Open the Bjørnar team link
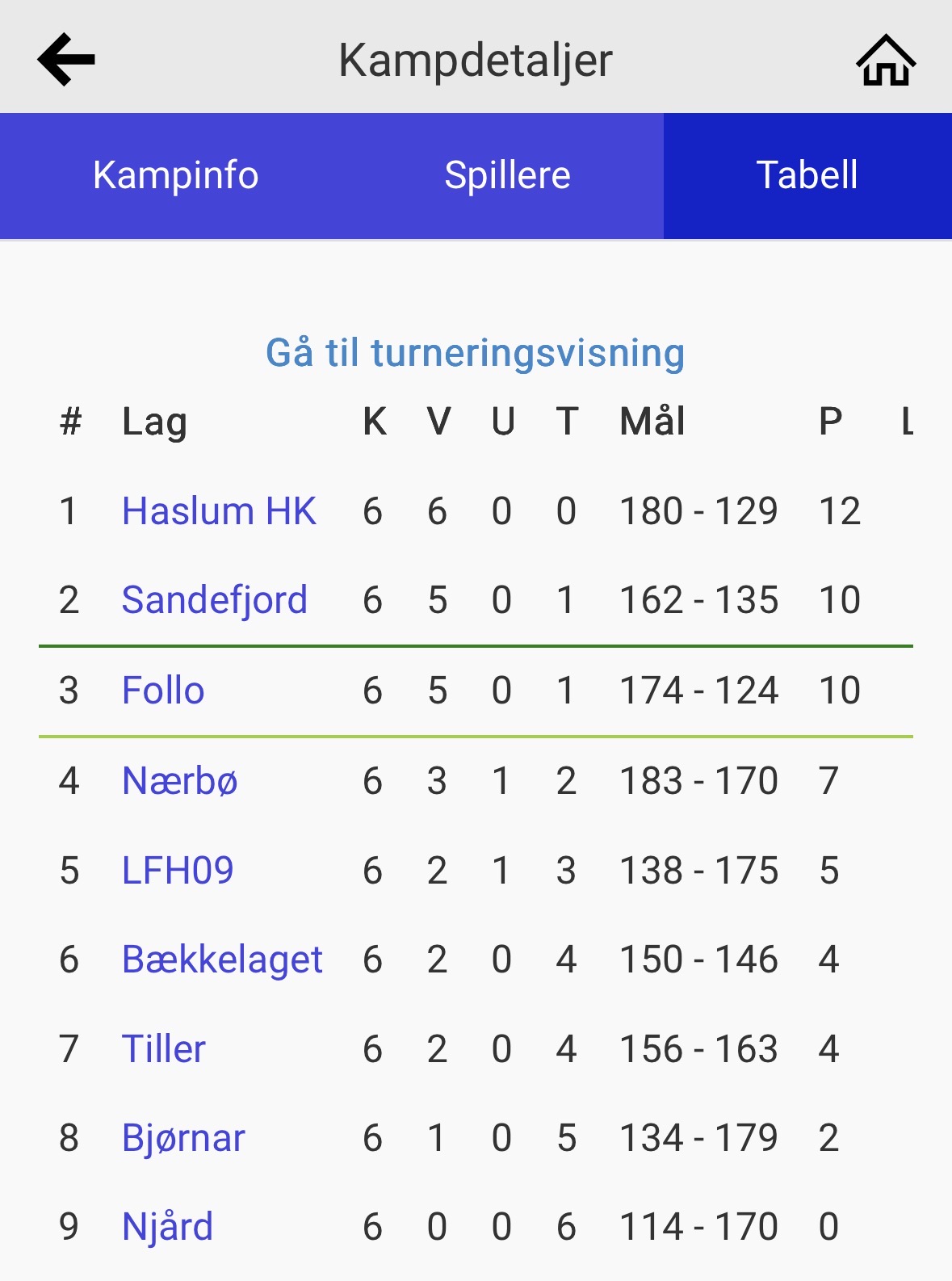Screen dimensions: 952x1281 [x=183, y=1138]
